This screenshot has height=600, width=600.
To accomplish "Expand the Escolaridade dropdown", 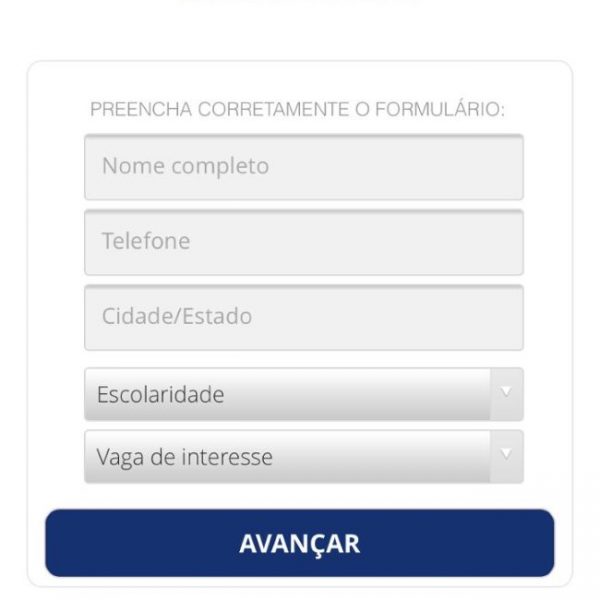I will point(303,395).
